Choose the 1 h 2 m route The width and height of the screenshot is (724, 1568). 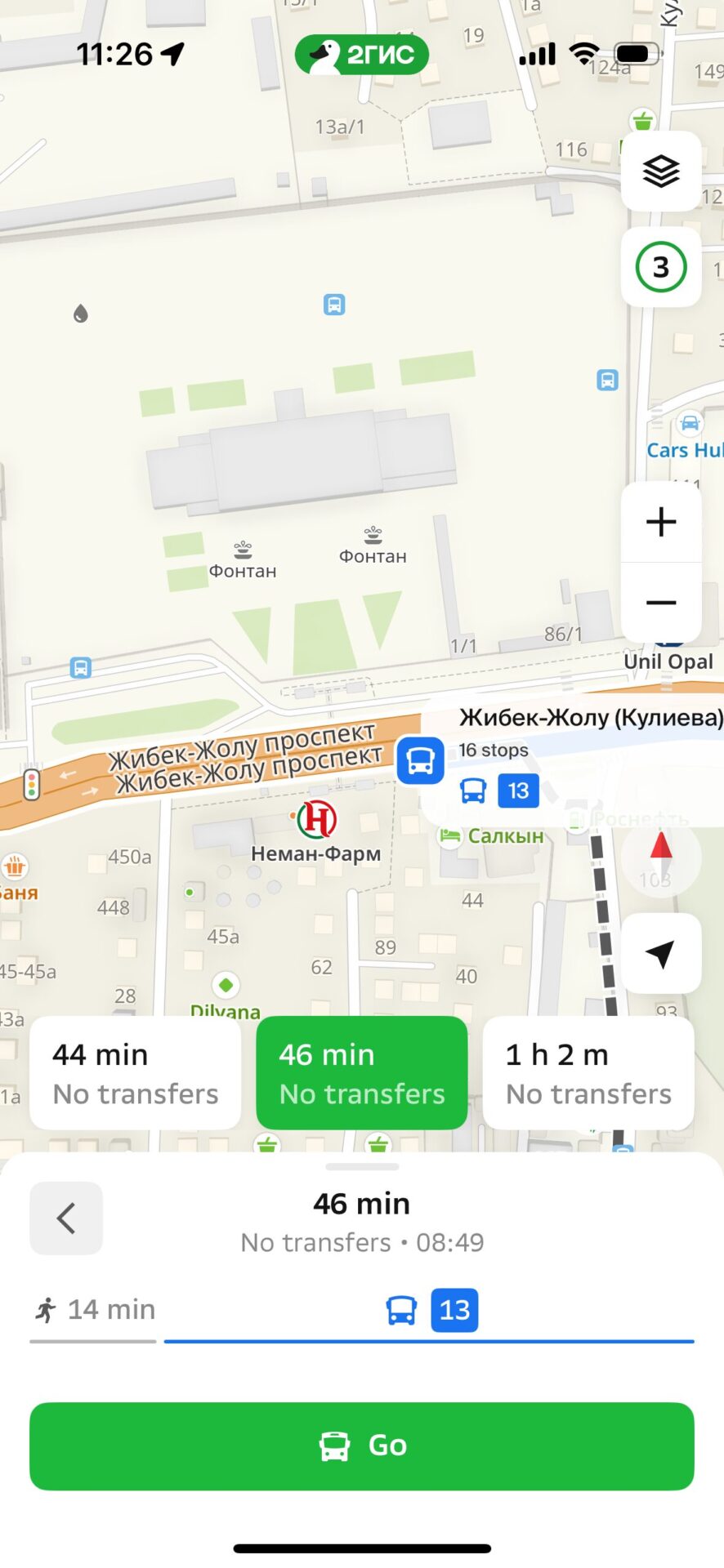[588, 1073]
